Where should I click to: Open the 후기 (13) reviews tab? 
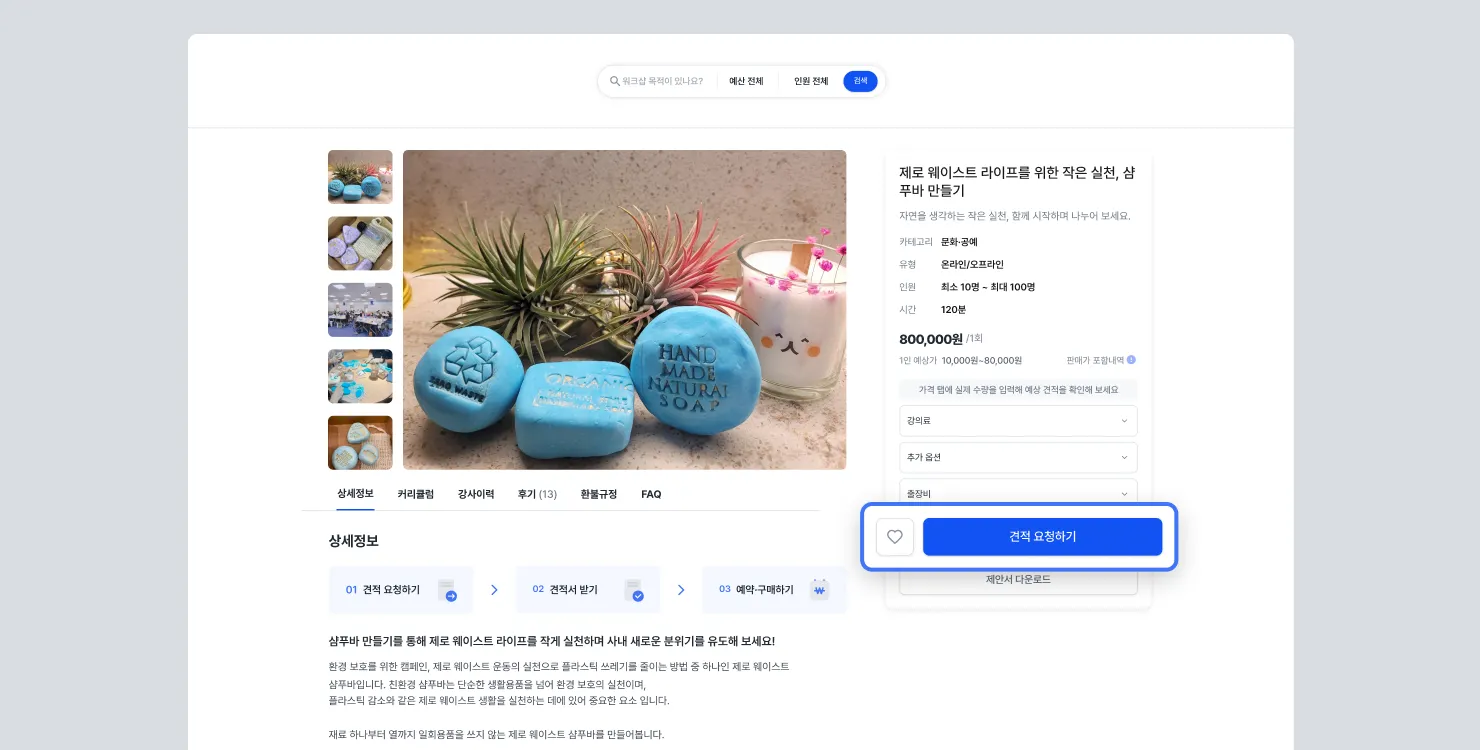coord(537,494)
